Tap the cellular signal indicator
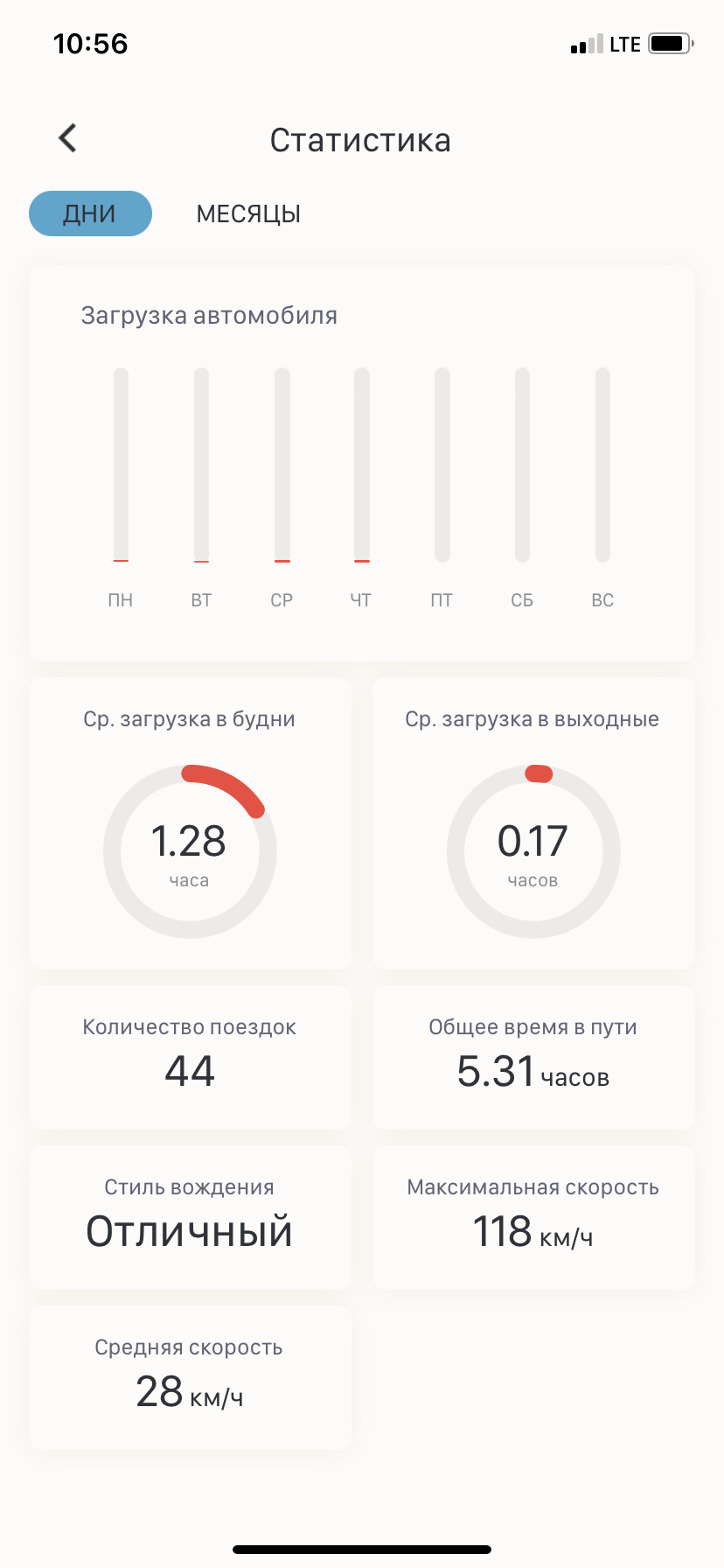The image size is (724, 1568). [583, 44]
